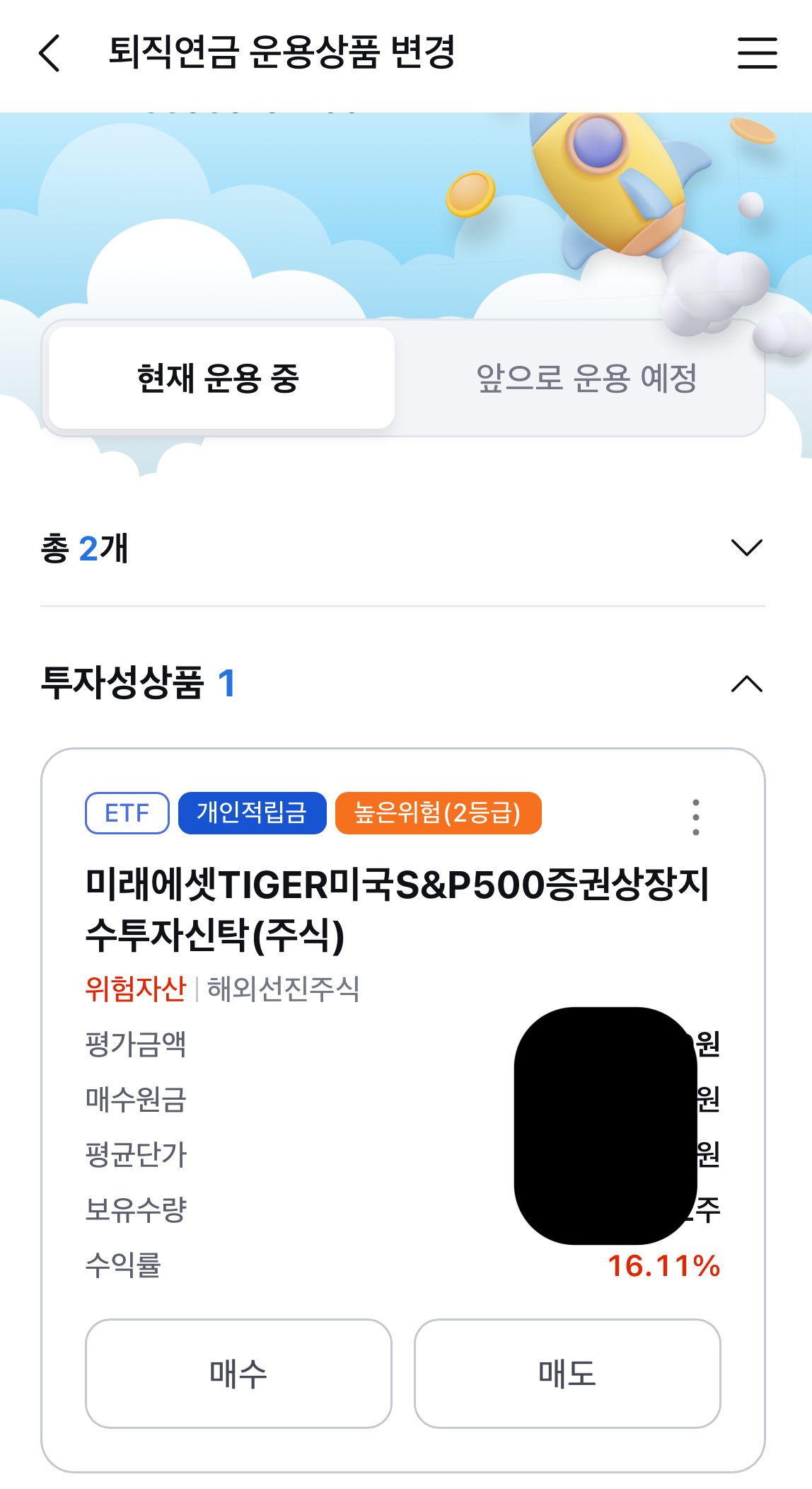Screen dimensions: 812x1489
Task: Toggle the 현재 운용 중 view selector
Action: point(221,377)
